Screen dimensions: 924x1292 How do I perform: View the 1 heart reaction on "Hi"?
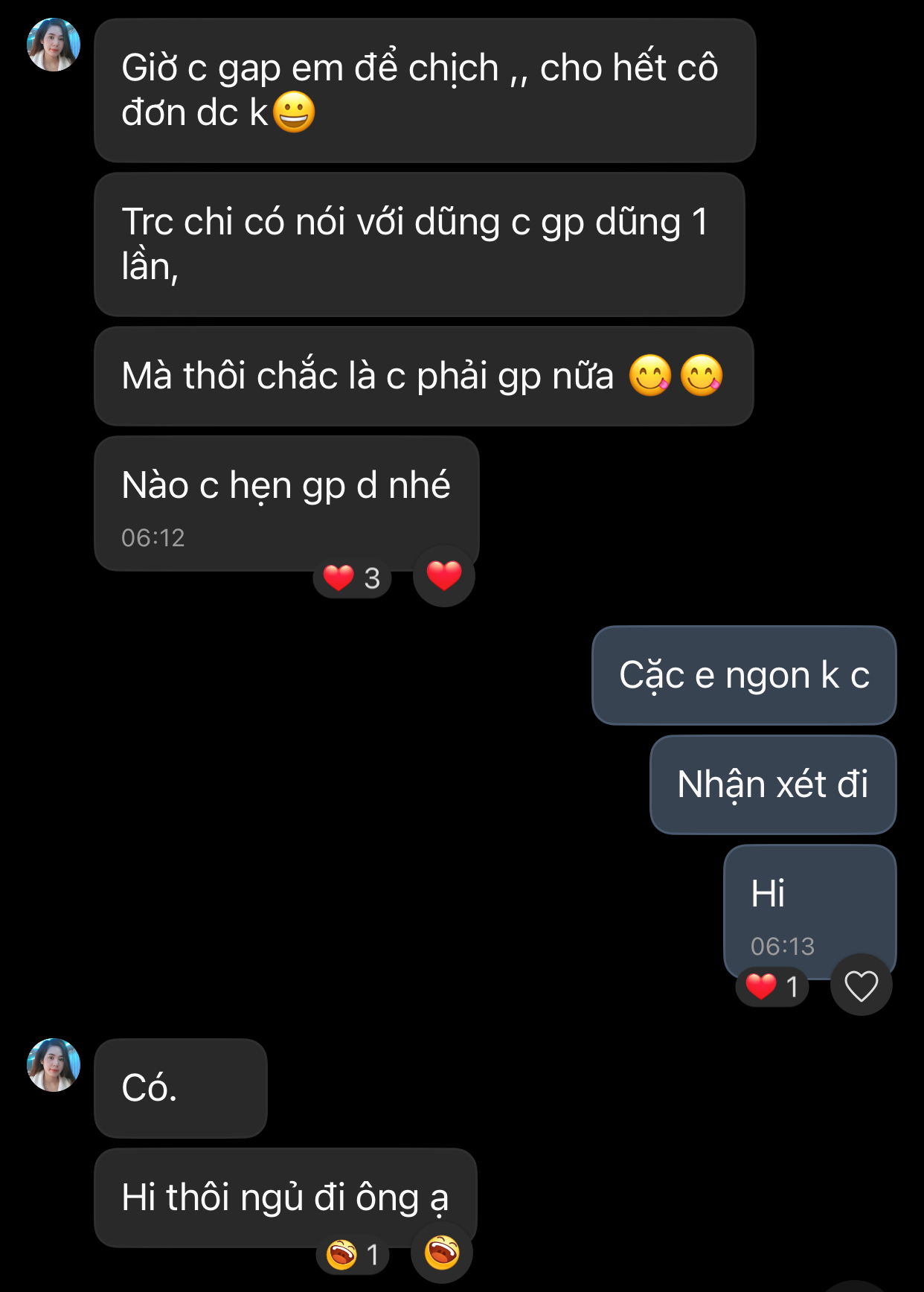point(772,987)
